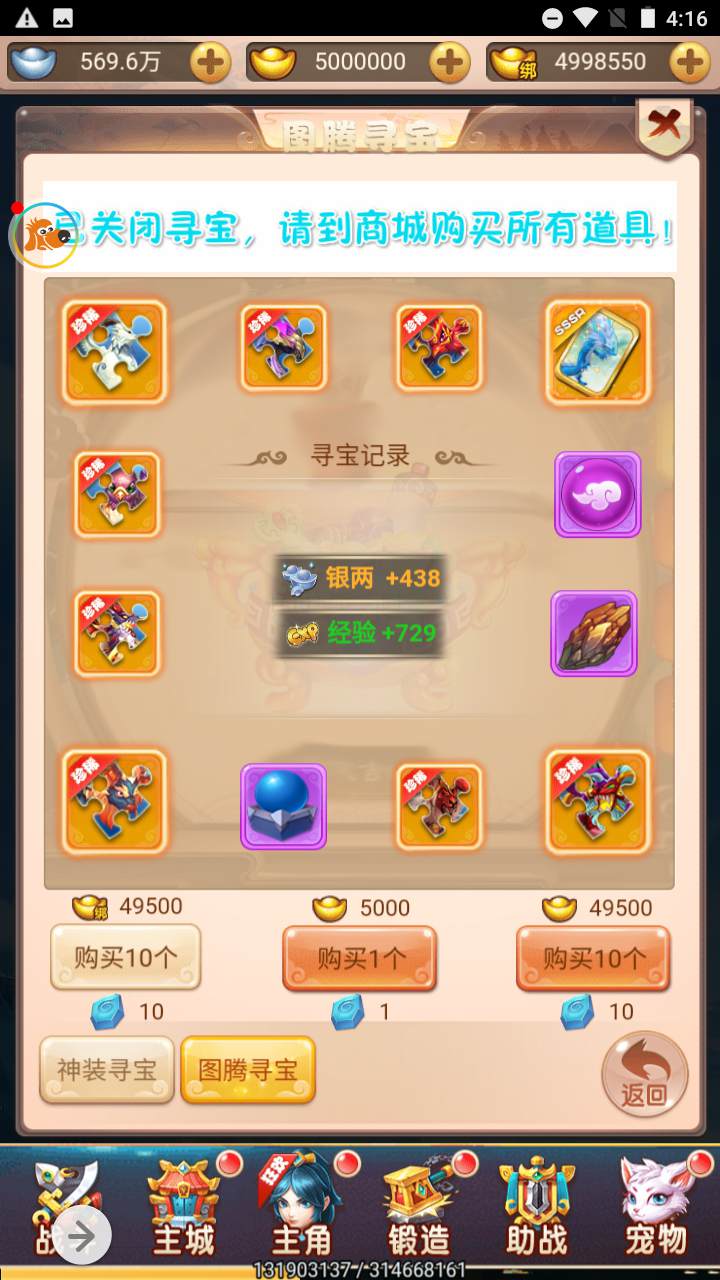
Task: Add more bound gold next to 4998550
Action: pos(690,62)
